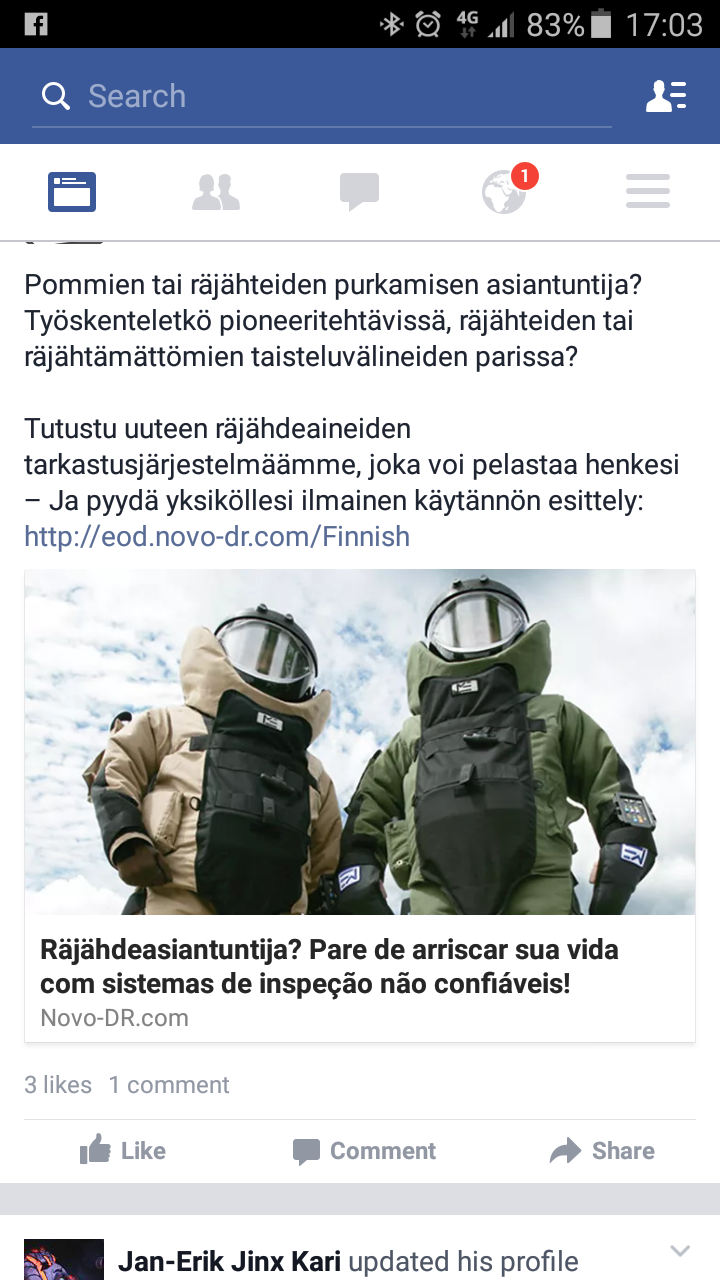Open the Notifications globe tab
The height and width of the screenshot is (1280, 720).
(504, 191)
